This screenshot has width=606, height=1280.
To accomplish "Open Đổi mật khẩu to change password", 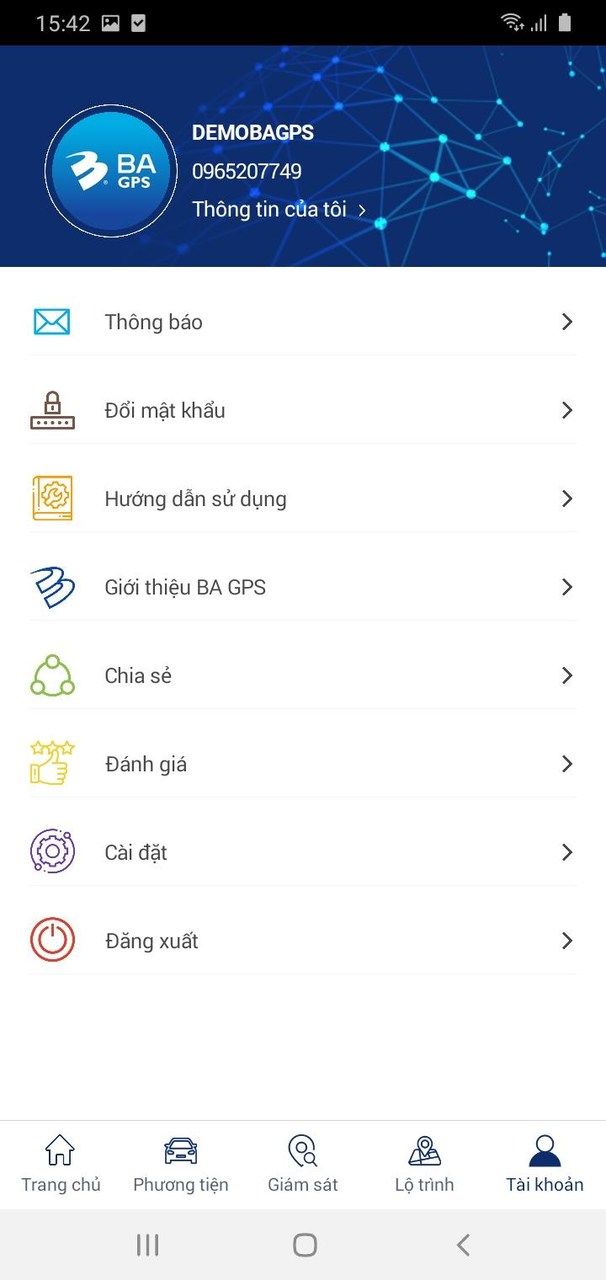I will [x=303, y=410].
